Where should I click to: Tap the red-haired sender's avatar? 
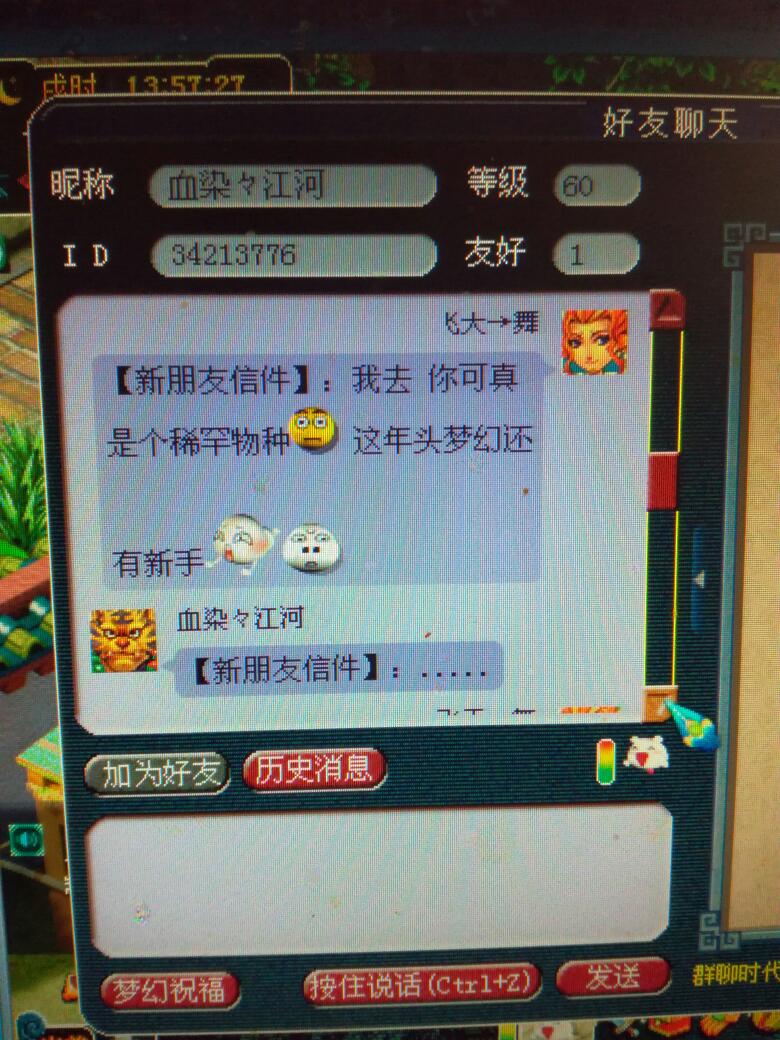pos(594,341)
